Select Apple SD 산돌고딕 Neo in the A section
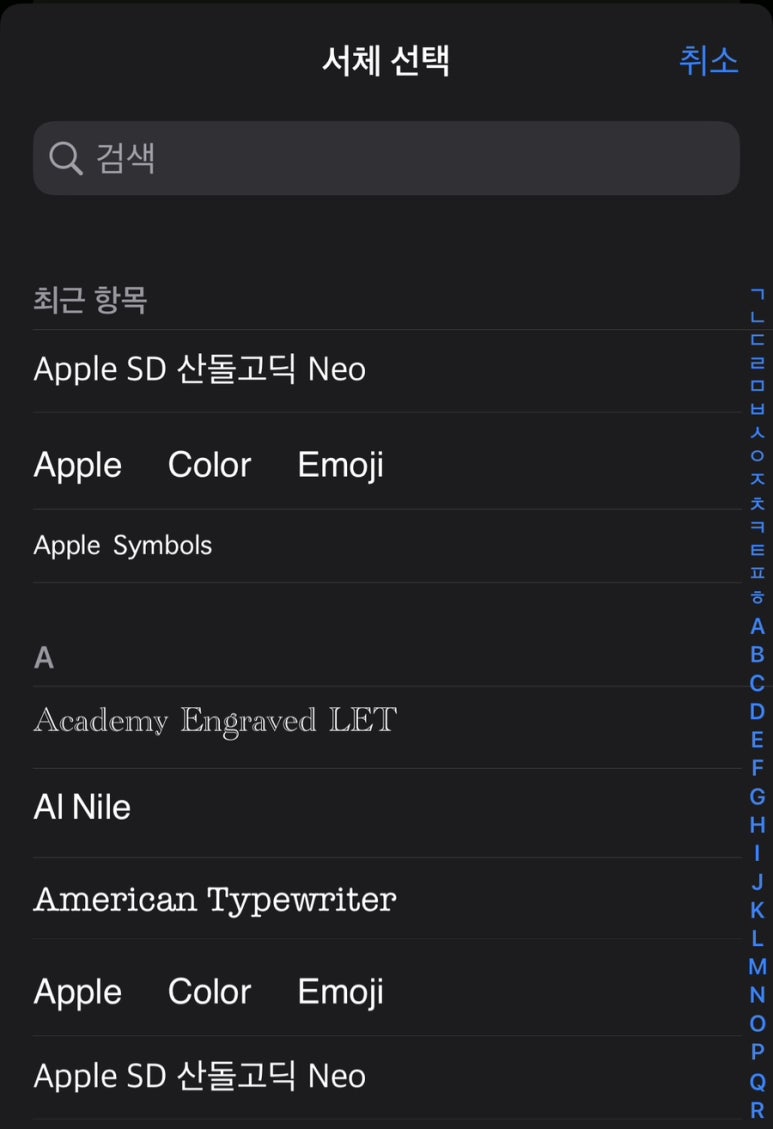This screenshot has width=773, height=1129. [x=200, y=1077]
